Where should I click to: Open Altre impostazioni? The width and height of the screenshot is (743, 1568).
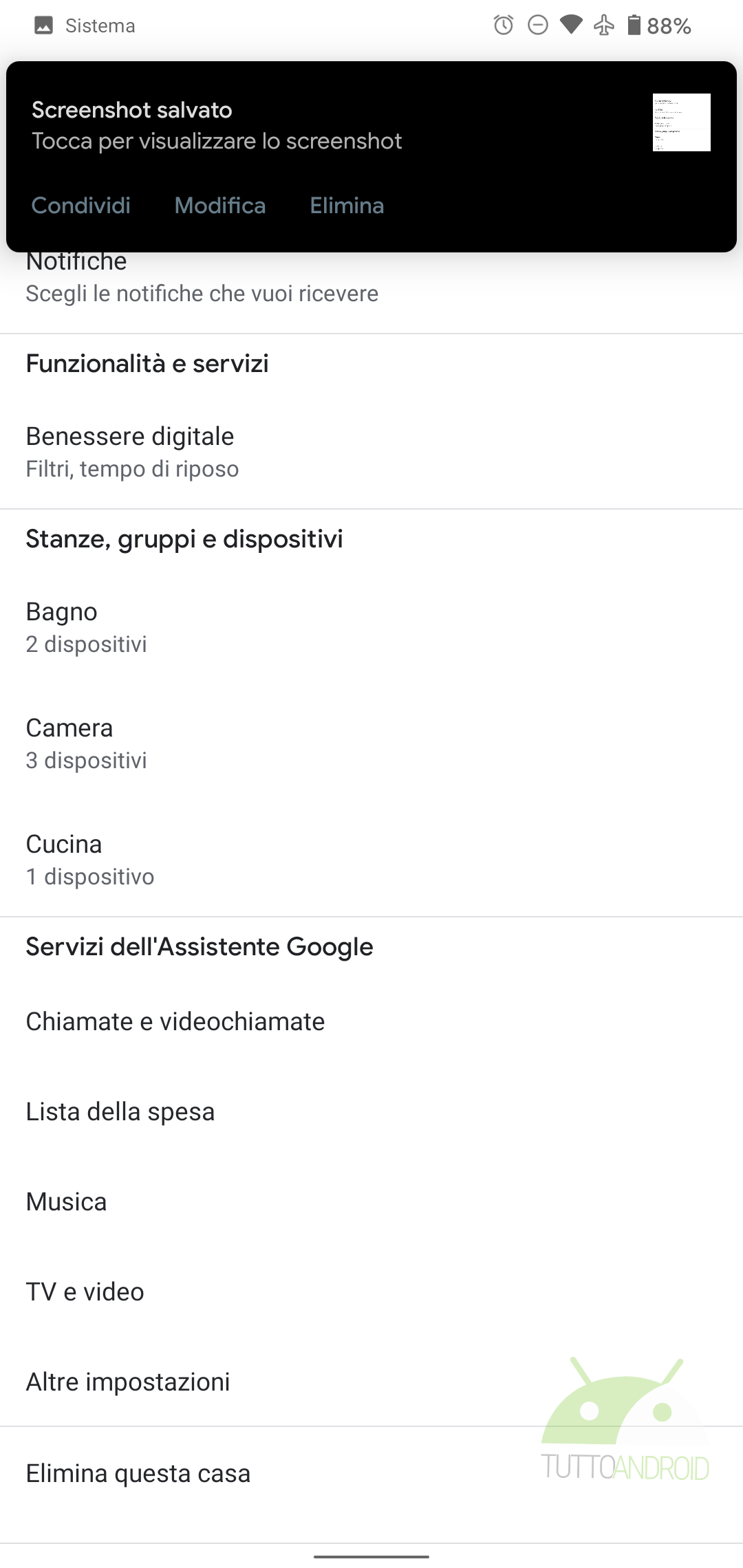[x=371, y=1382]
